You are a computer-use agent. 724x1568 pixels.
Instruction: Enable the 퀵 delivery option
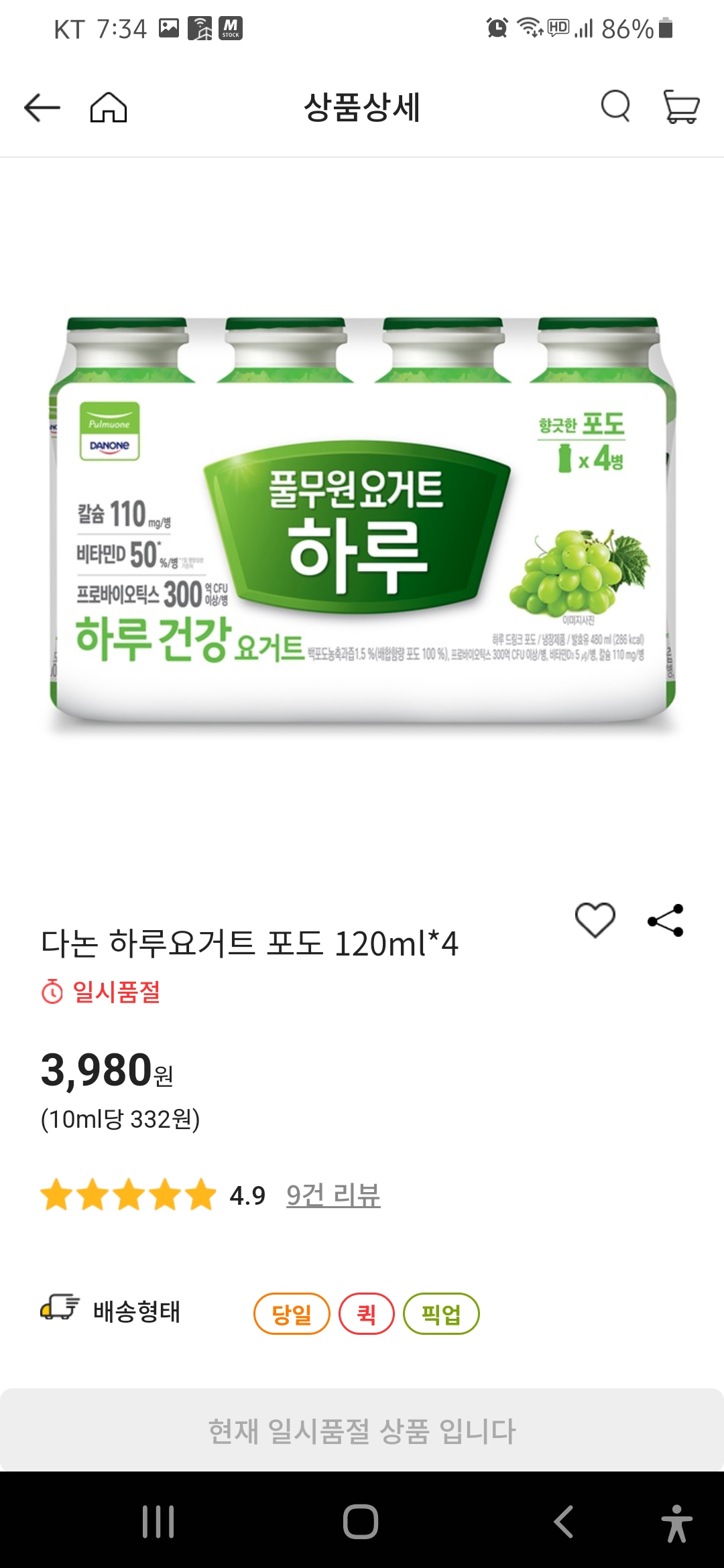click(x=366, y=1313)
